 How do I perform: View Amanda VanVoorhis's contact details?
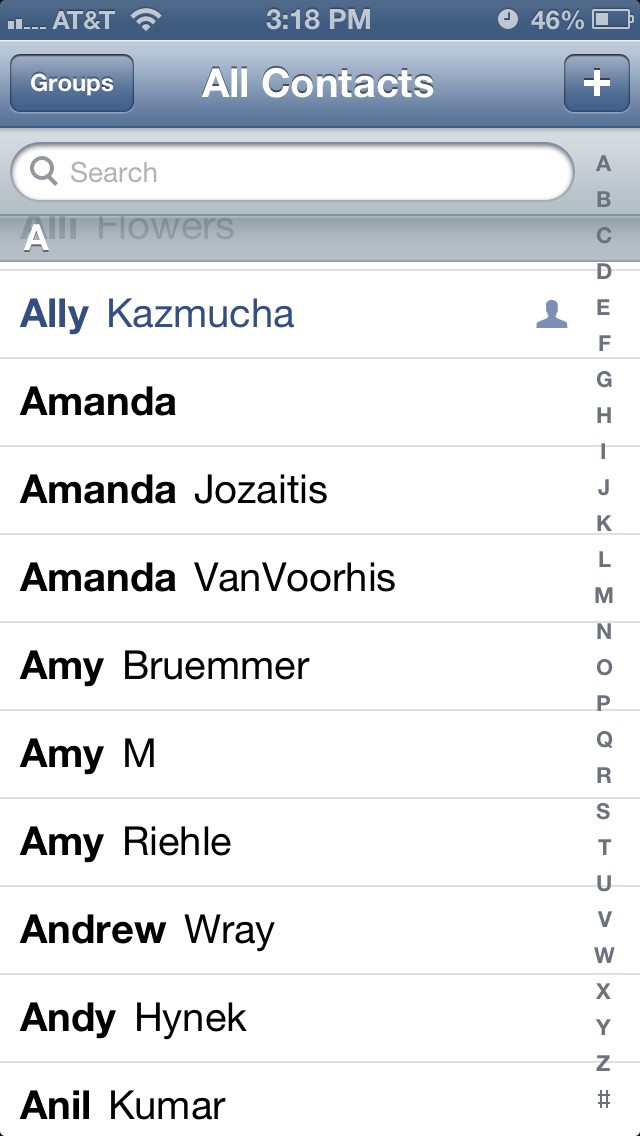[280, 578]
